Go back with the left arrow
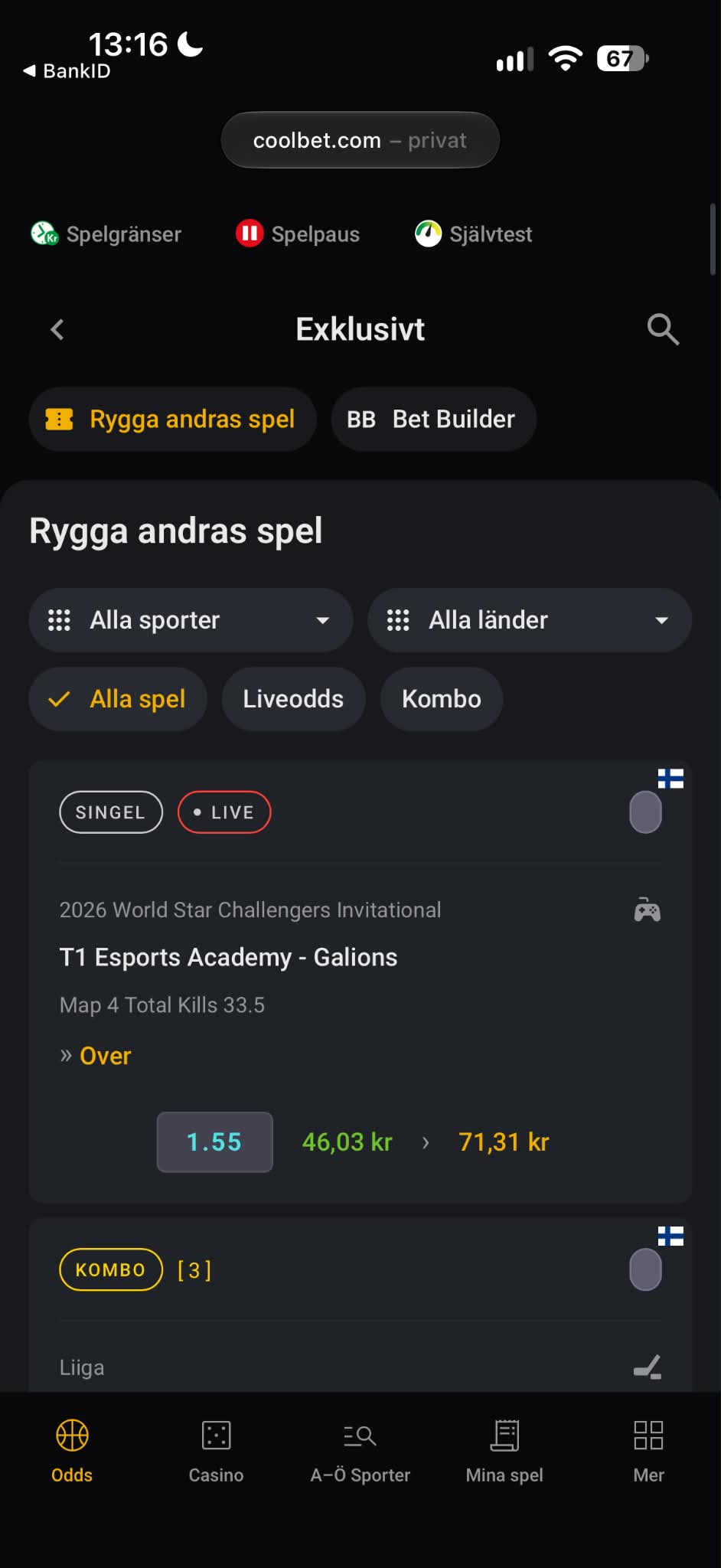Screen dimensions: 721x1568 [x=57, y=330]
